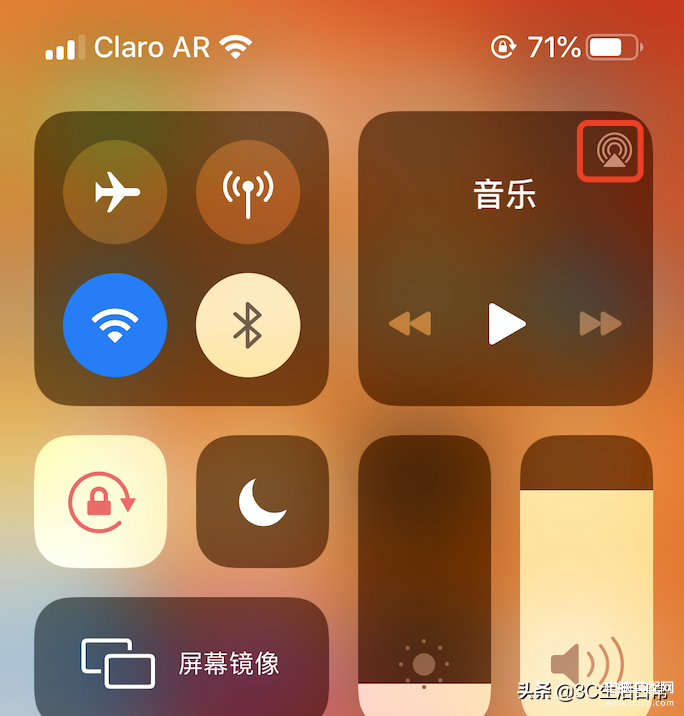Image resolution: width=684 pixels, height=716 pixels.
Task: Skip to the next track
Action: tap(601, 324)
